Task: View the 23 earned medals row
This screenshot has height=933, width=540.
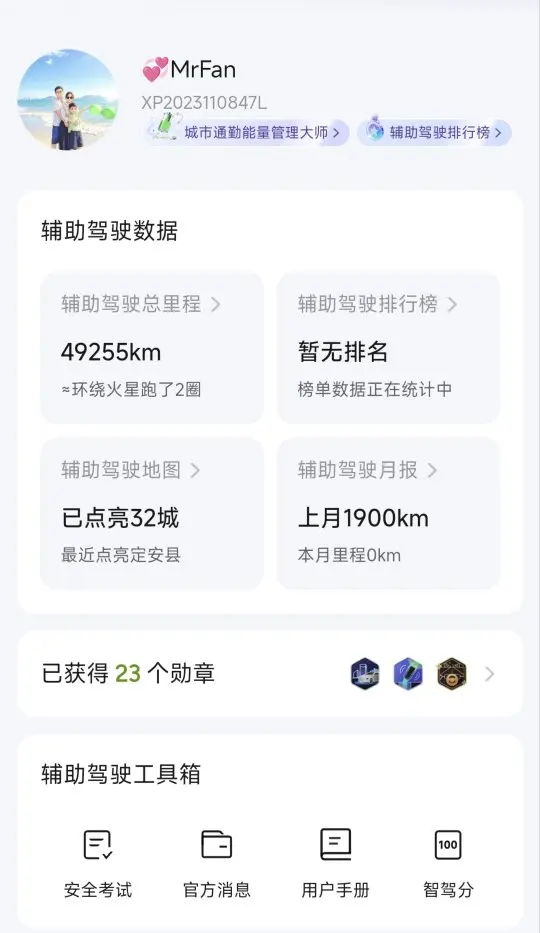Action: 270,674
